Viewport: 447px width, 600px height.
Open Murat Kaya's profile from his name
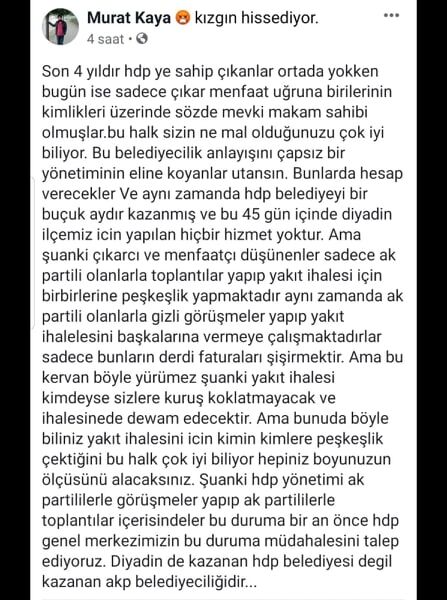[x=129, y=18]
